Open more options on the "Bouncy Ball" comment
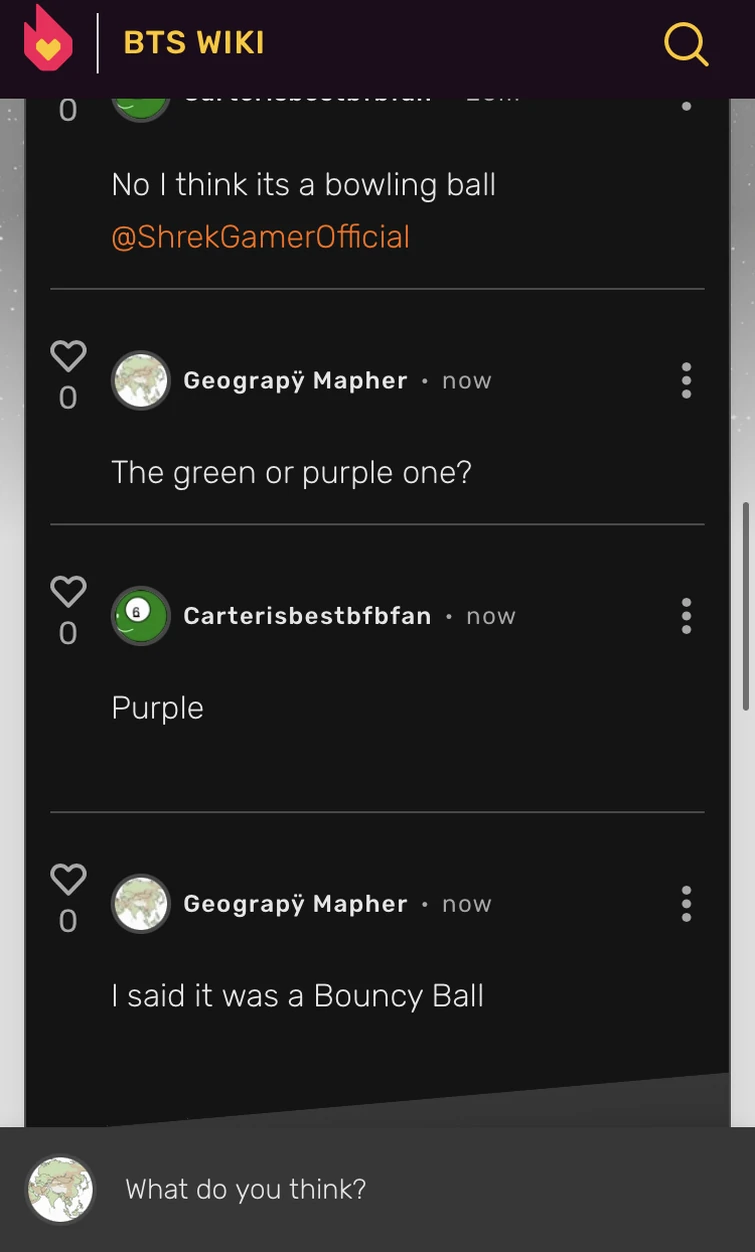 point(686,904)
